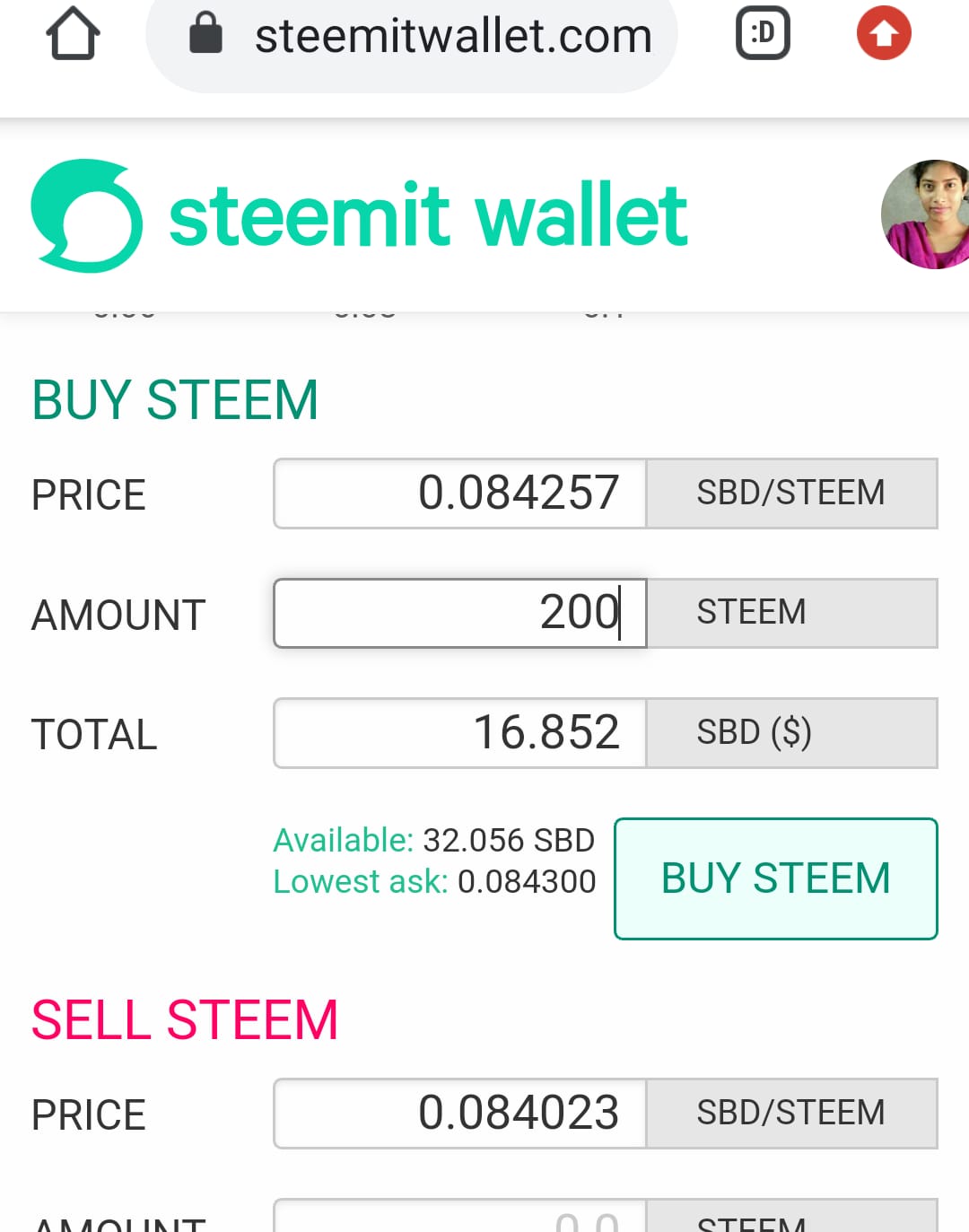This screenshot has height=1232, width=969.
Task: Apply the lowest ask 0.084300 price
Action: [526, 882]
